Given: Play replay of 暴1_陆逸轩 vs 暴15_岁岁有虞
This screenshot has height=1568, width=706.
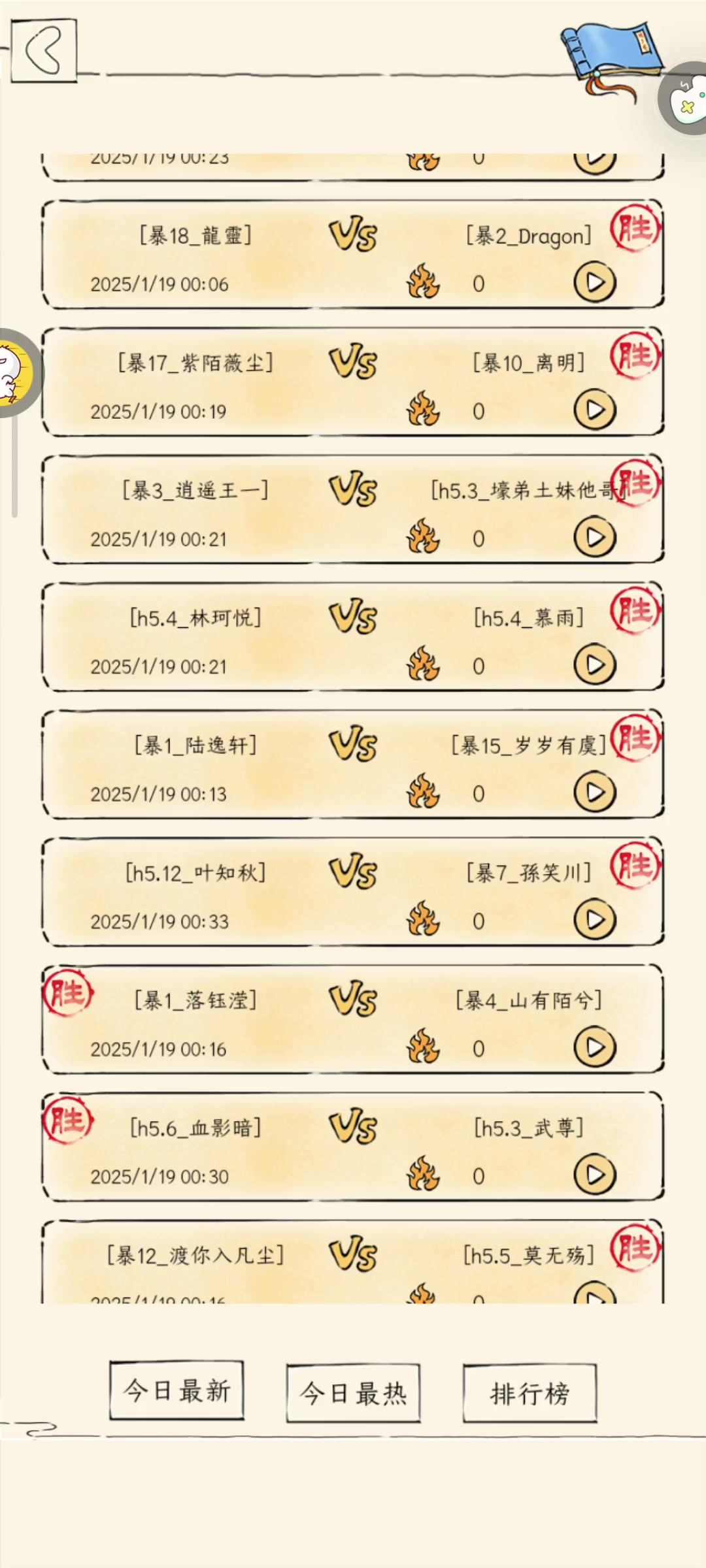Looking at the screenshot, I should 594,792.
